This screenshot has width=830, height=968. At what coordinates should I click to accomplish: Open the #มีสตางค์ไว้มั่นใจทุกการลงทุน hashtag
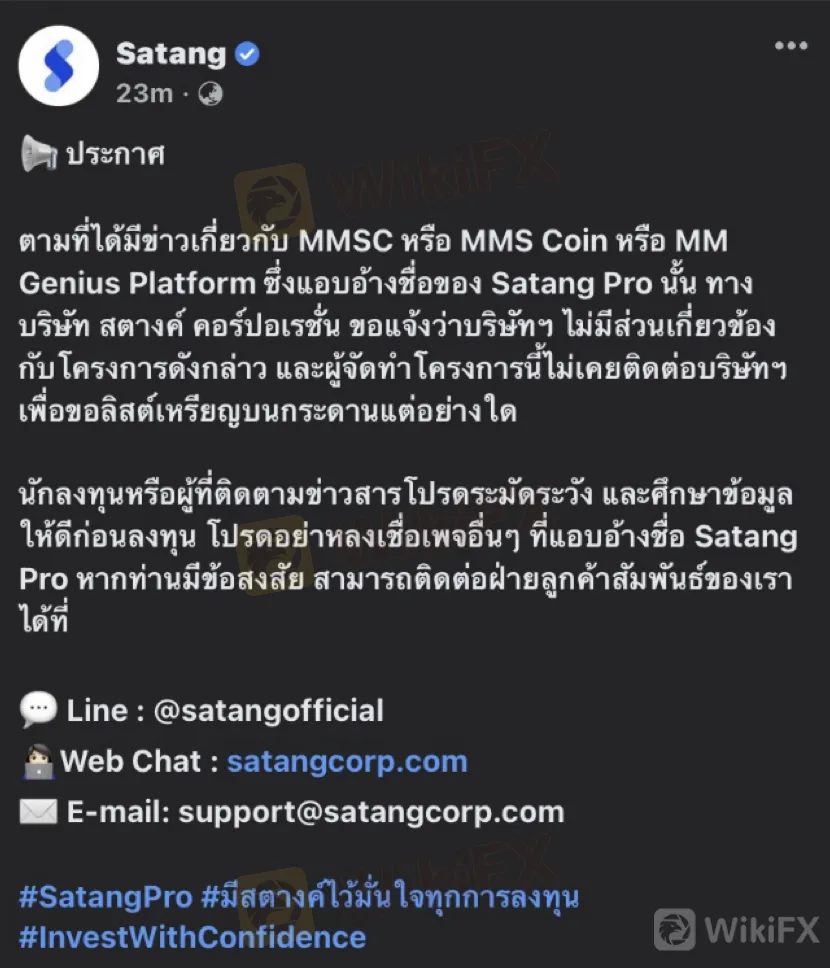(390, 896)
